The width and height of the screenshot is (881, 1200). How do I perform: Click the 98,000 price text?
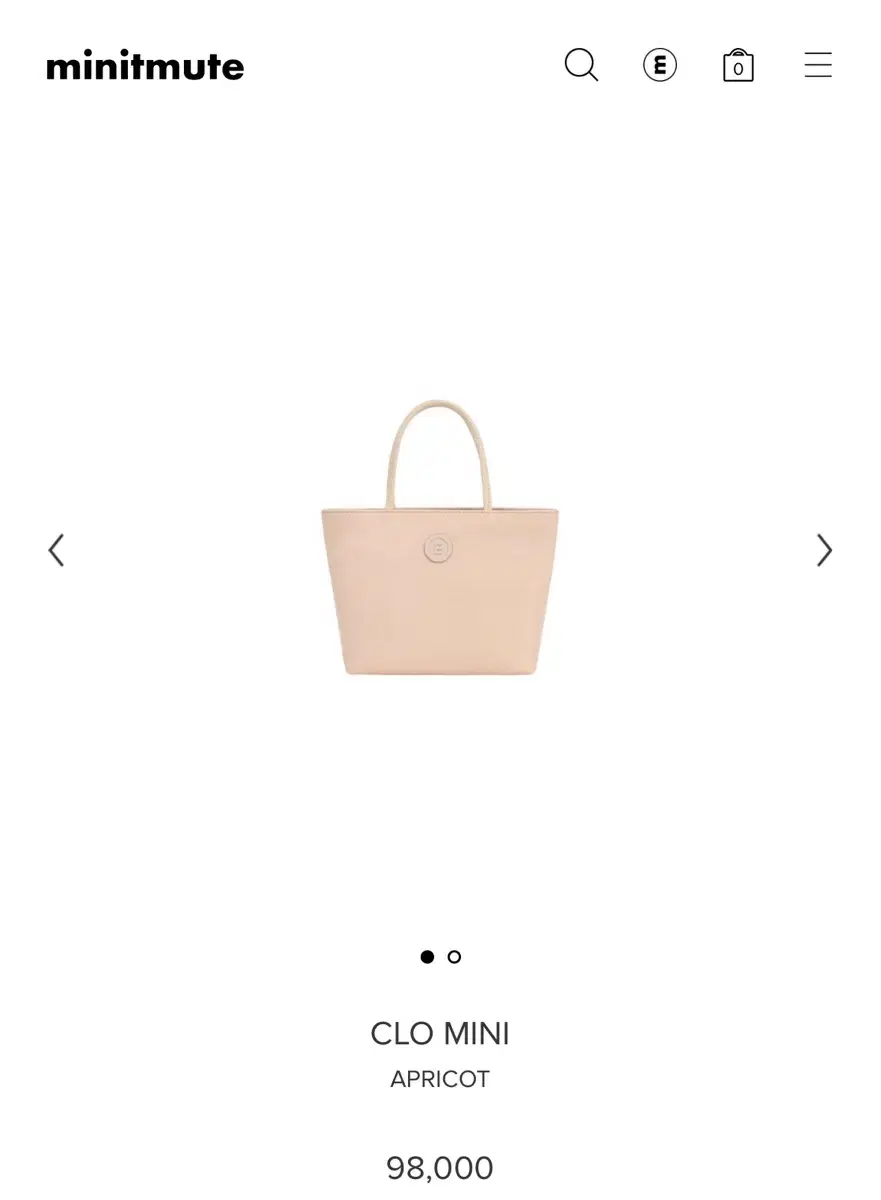440,1168
